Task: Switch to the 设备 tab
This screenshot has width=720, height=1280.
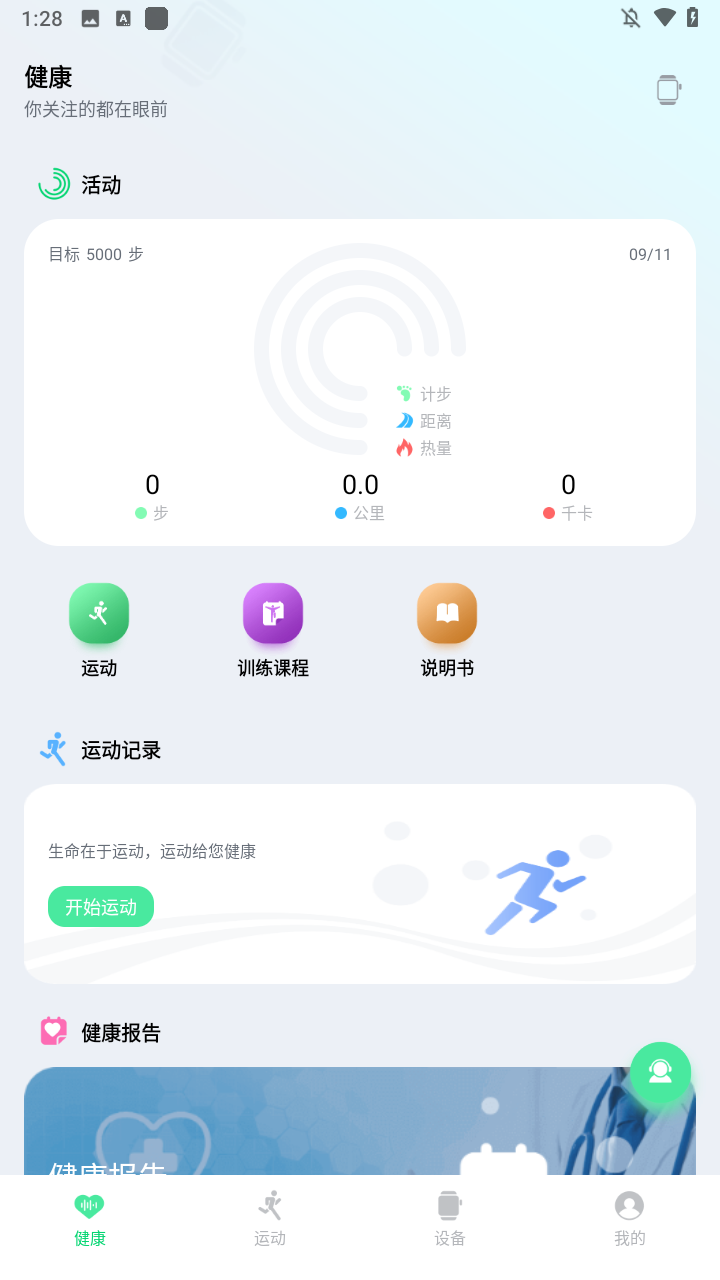Action: click(450, 1216)
